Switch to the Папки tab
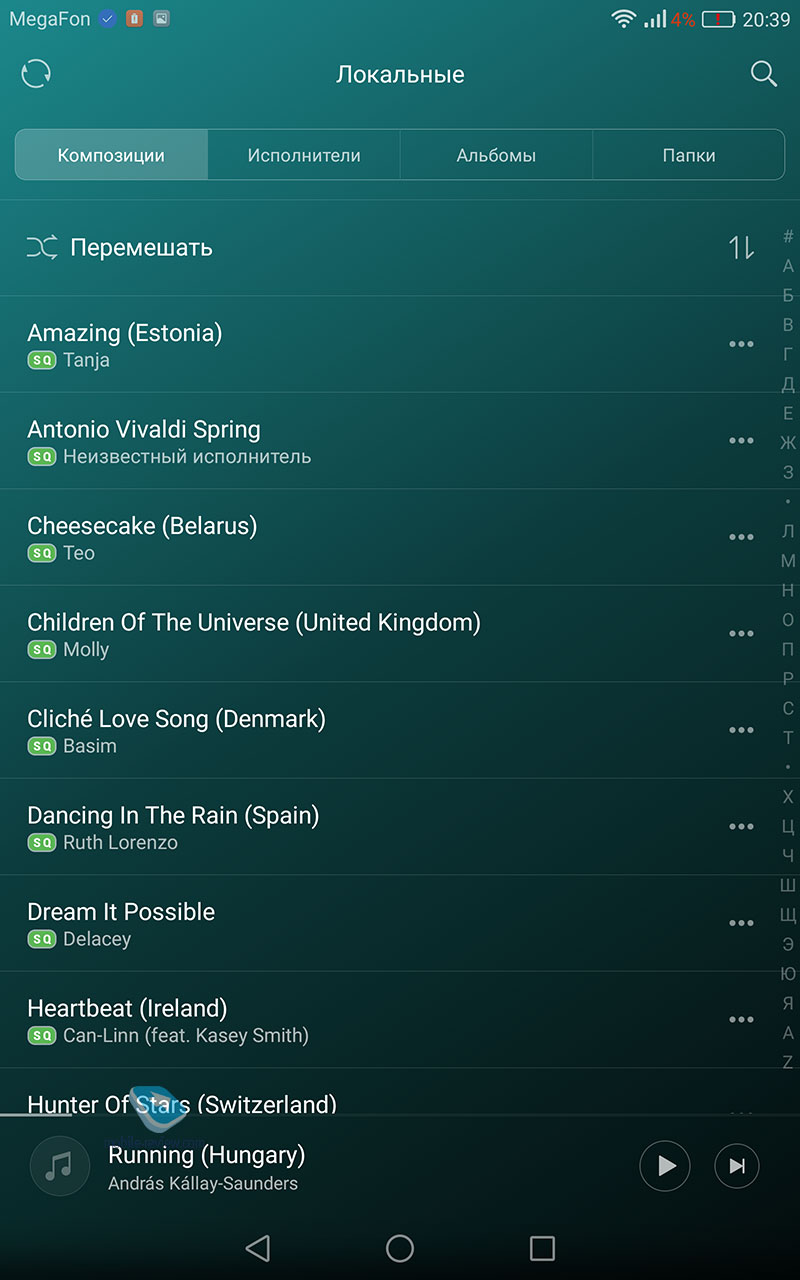The height and width of the screenshot is (1280, 800). coord(688,155)
